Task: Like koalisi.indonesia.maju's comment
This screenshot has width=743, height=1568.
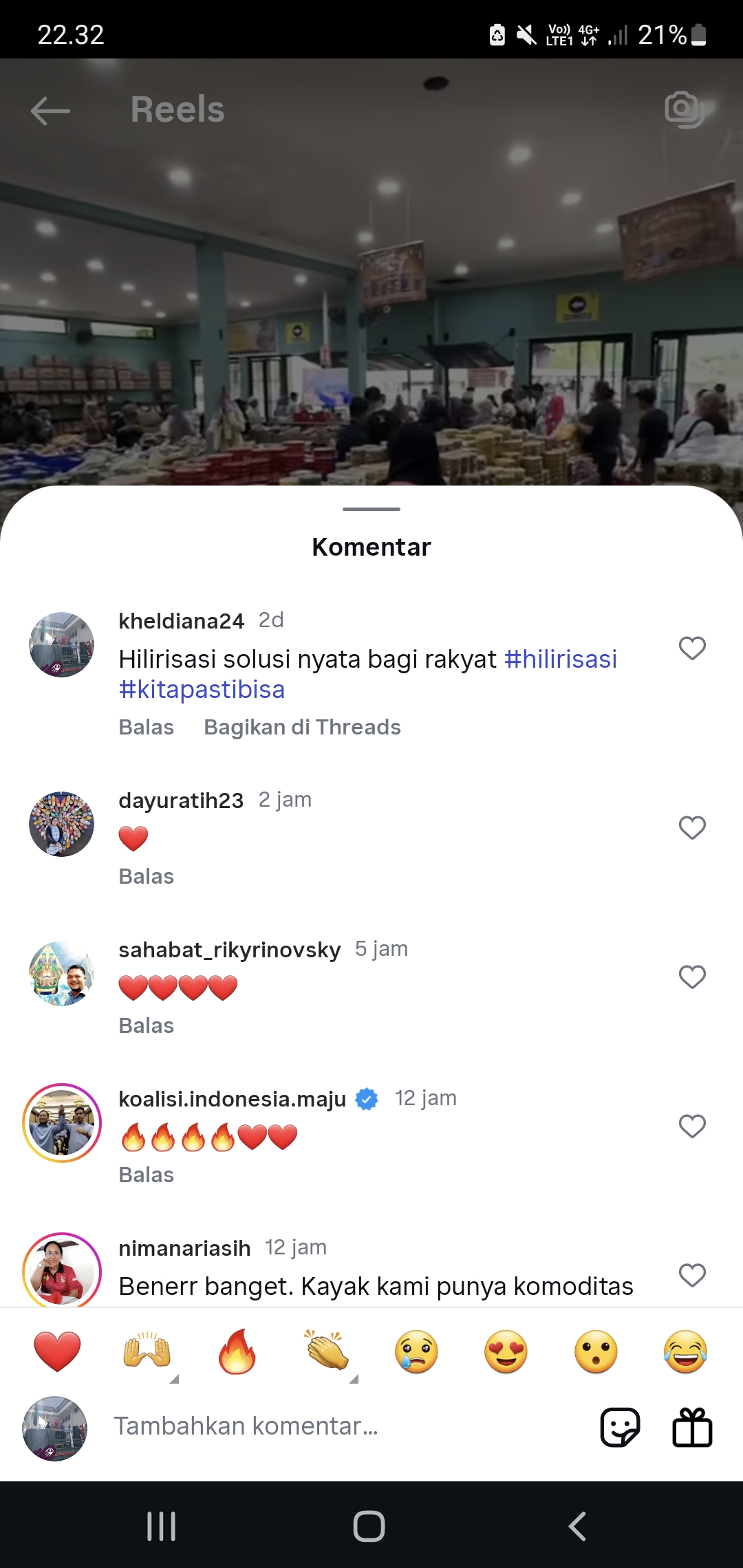Action: click(x=692, y=1126)
